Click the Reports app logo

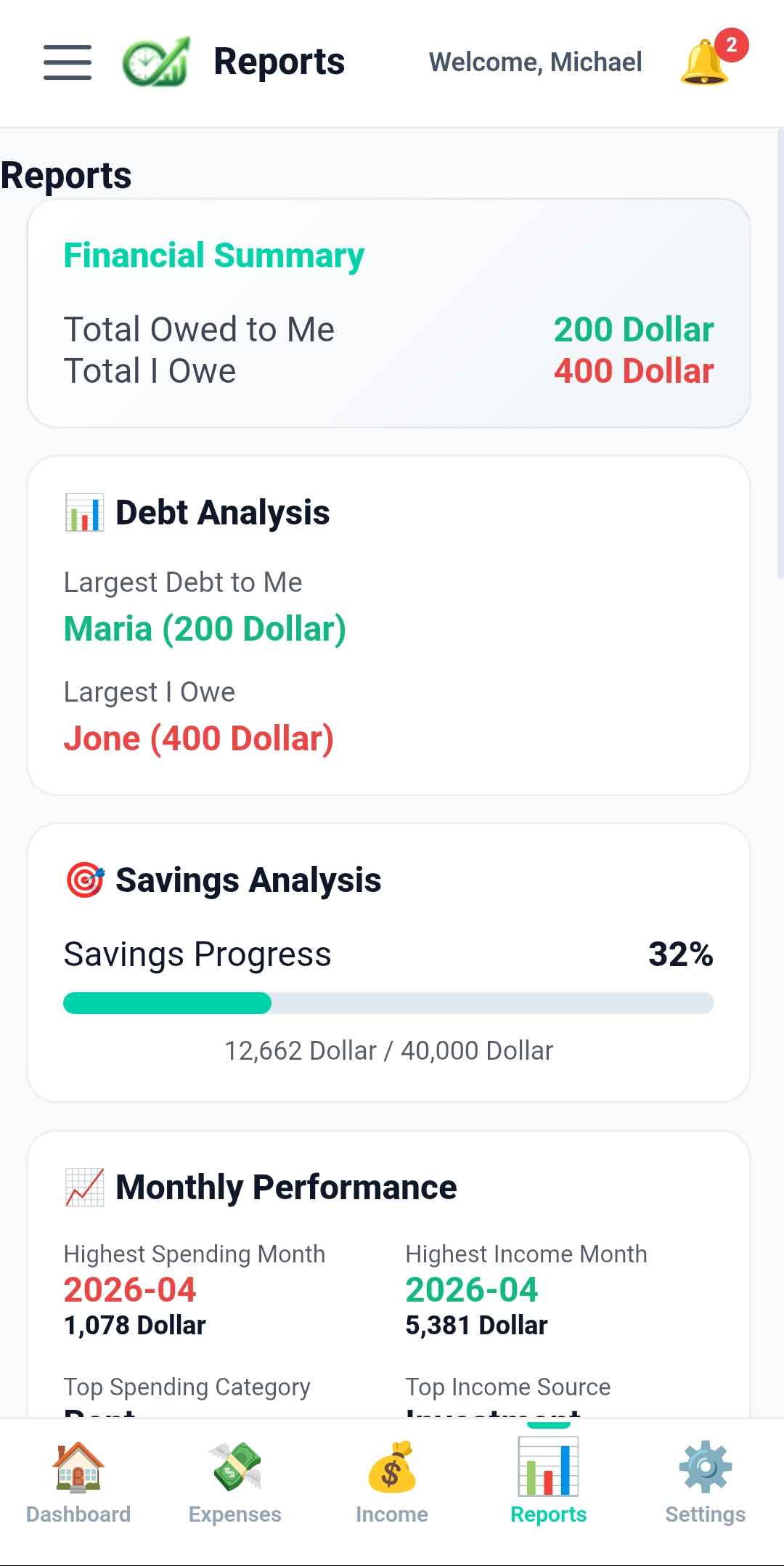click(x=155, y=62)
